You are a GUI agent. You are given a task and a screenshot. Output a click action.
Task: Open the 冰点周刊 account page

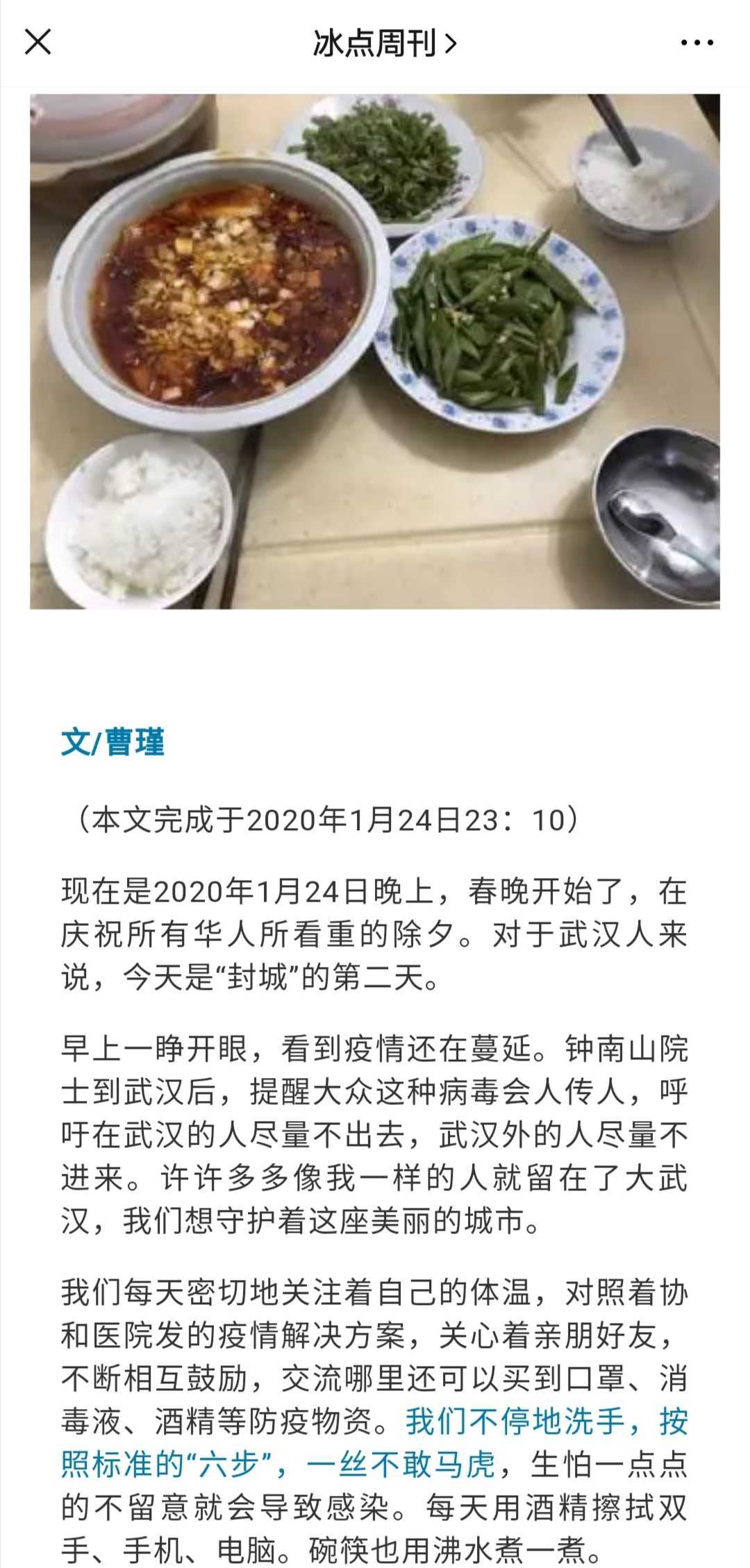[x=384, y=44]
